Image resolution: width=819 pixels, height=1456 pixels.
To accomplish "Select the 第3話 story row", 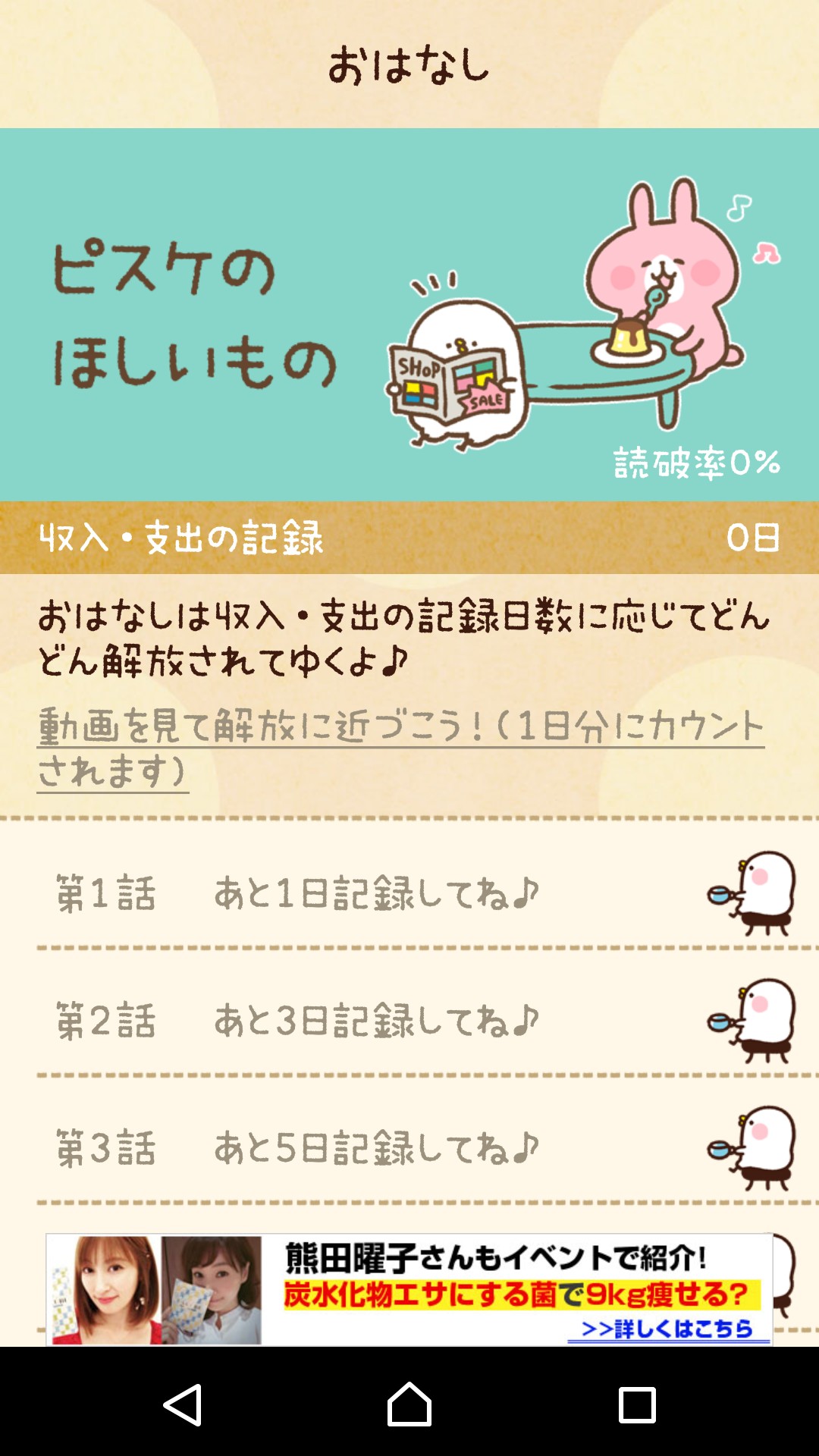I will click(x=409, y=1147).
